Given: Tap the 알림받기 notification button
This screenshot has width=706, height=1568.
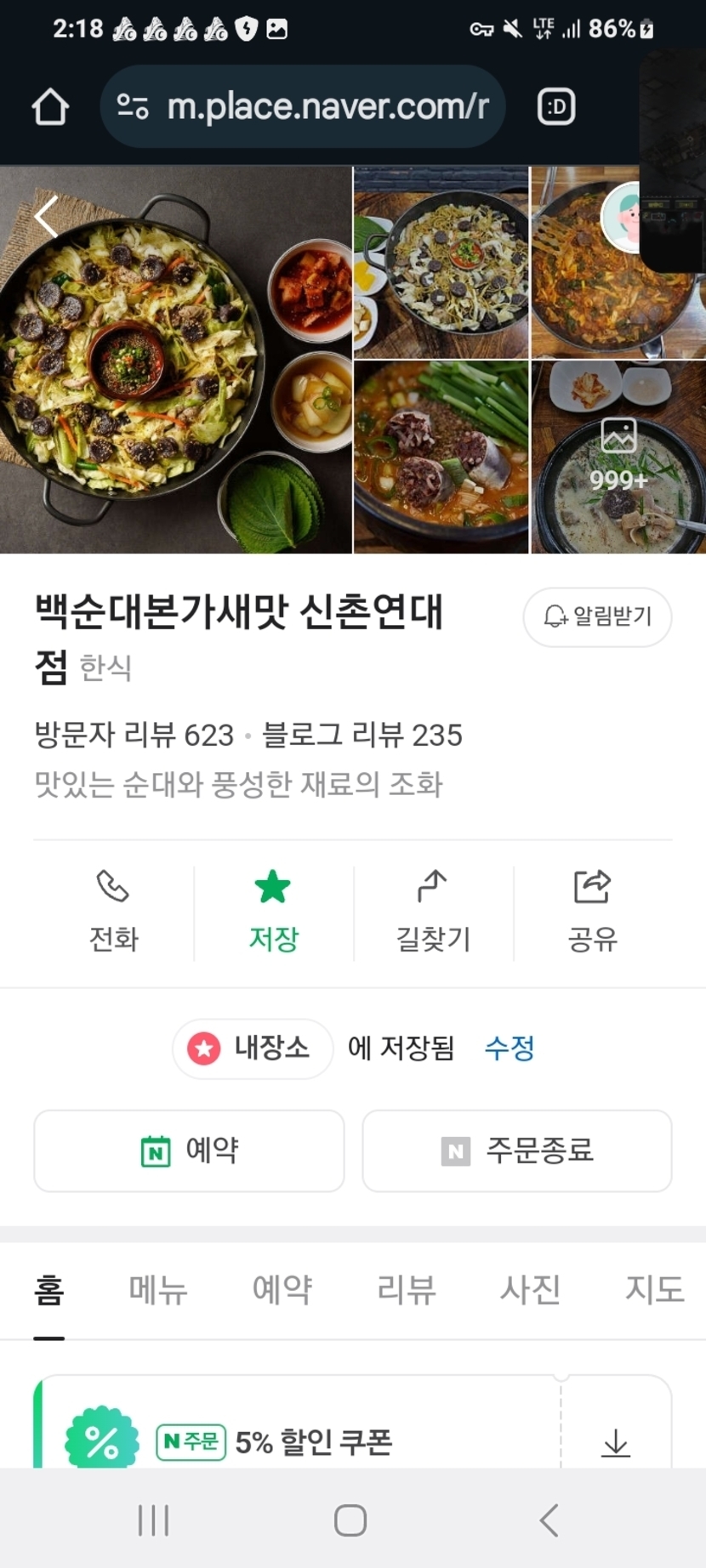Looking at the screenshot, I should (x=597, y=616).
